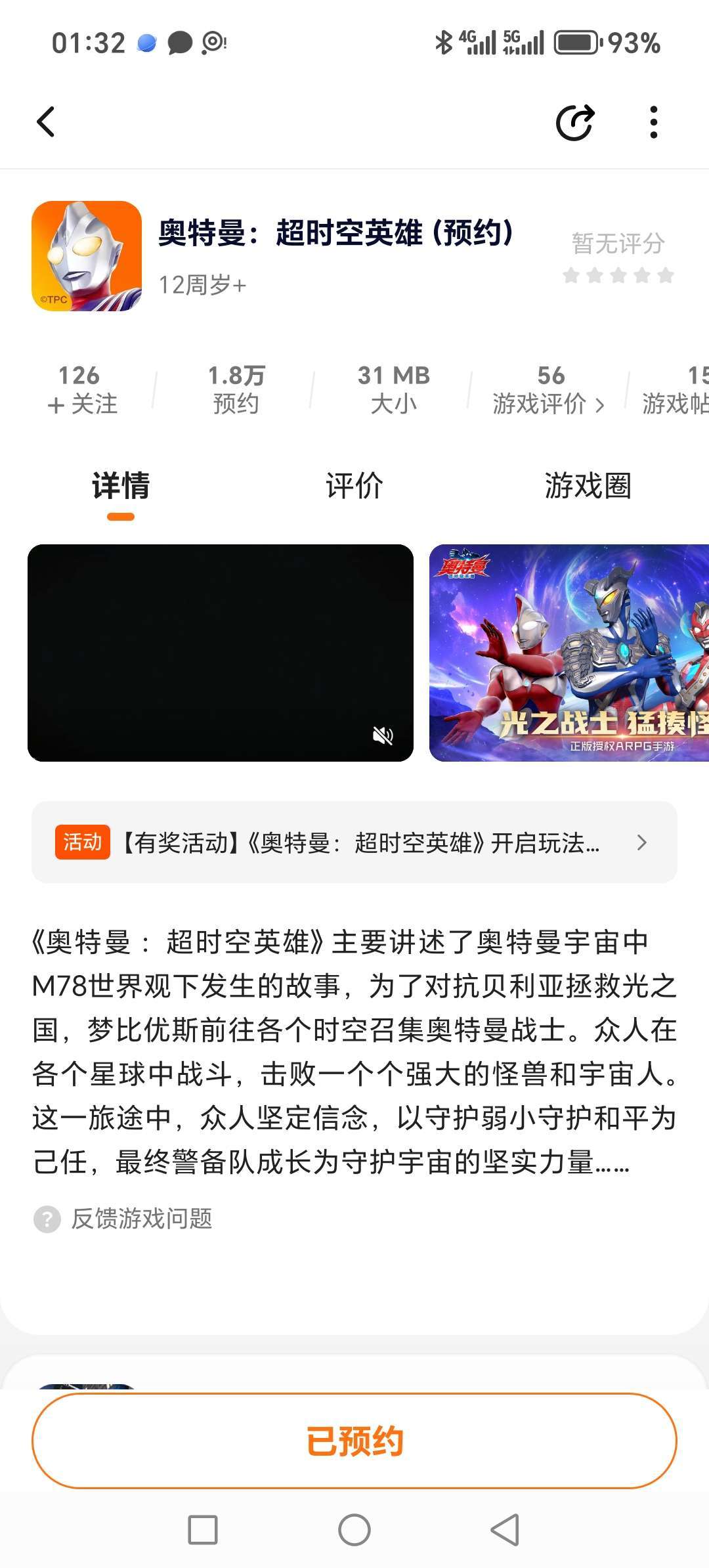709x1568 pixels.
Task: Open 反馈游戏问题 feedback link
Action: click(x=141, y=1219)
